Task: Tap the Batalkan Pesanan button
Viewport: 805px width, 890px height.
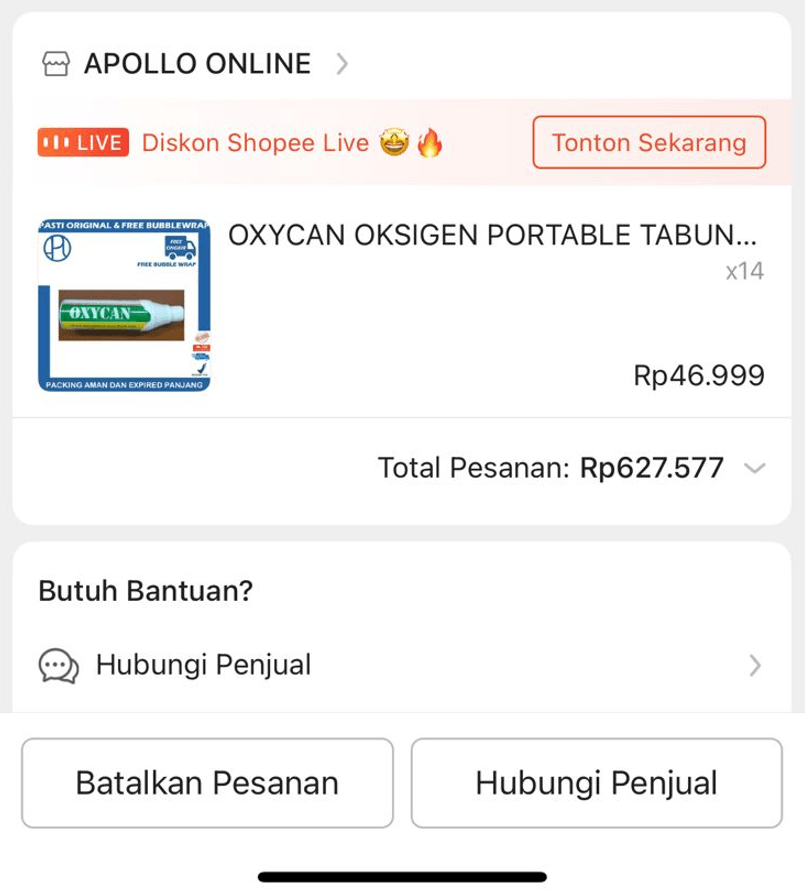Action: [x=207, y=783]
